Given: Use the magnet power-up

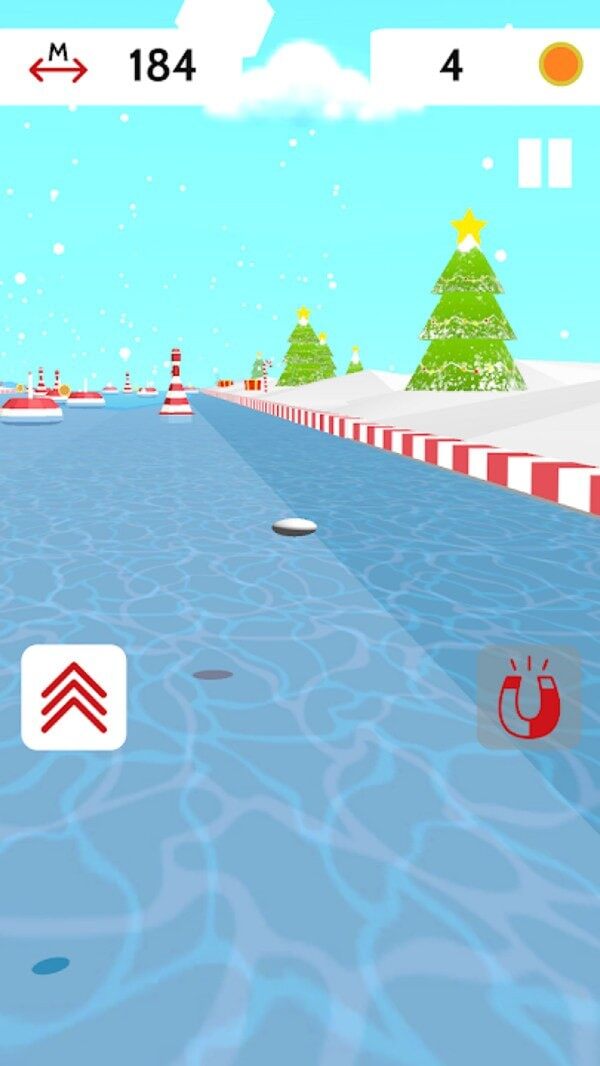Looking at the screenshot, I should click(528, 697).
